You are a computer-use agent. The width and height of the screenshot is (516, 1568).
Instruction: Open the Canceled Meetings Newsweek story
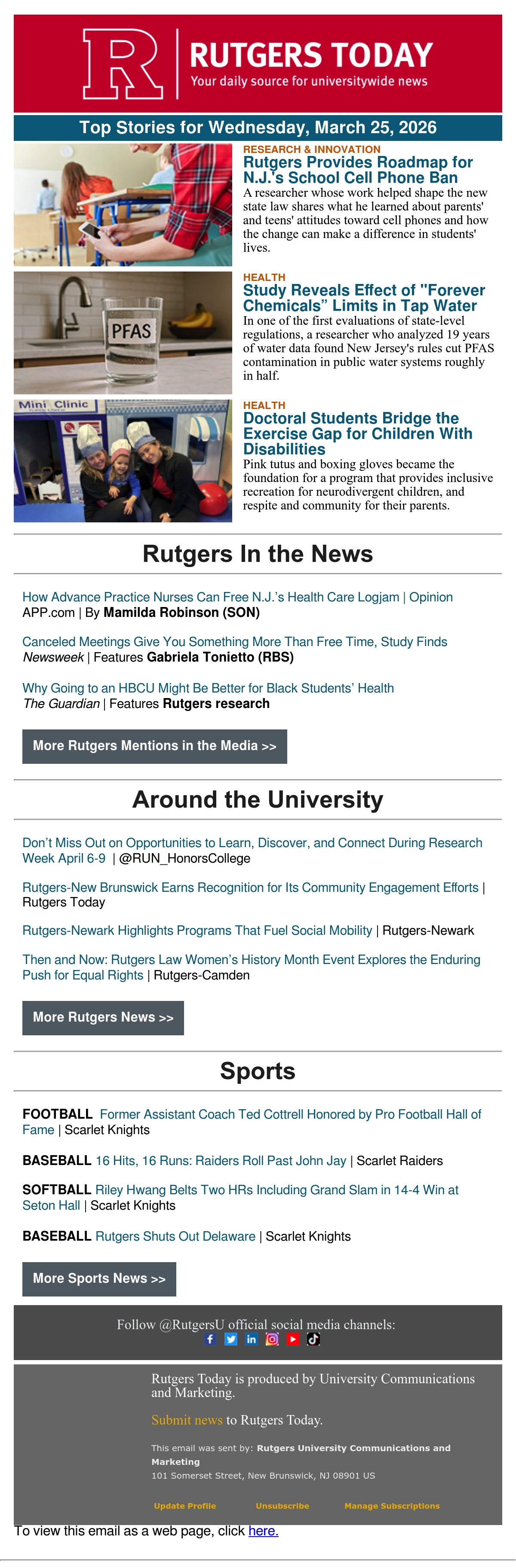coord(234,641)
